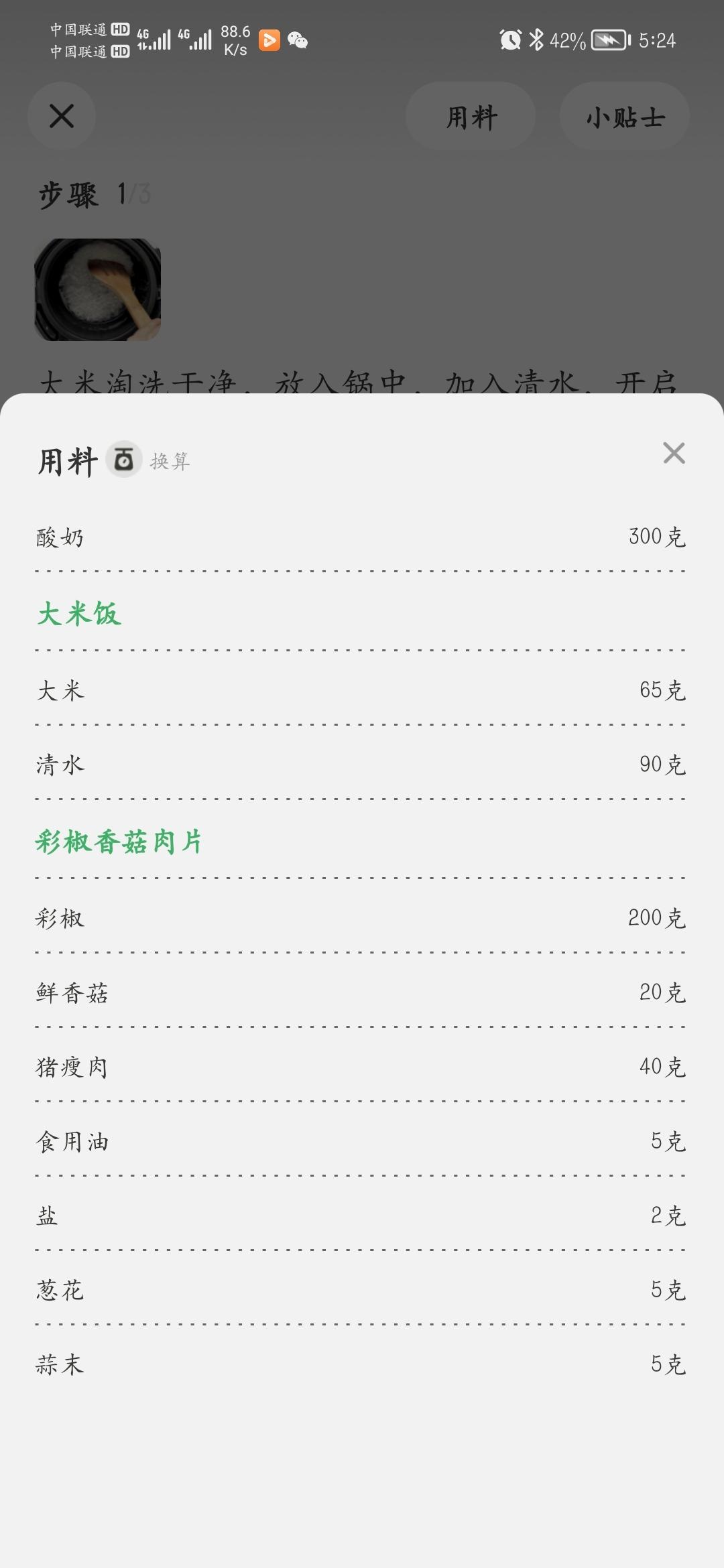Viewport: 724px width, 1568px height.
Task: Tap the orange video app icon in status bar
Action: pos(268,41)
